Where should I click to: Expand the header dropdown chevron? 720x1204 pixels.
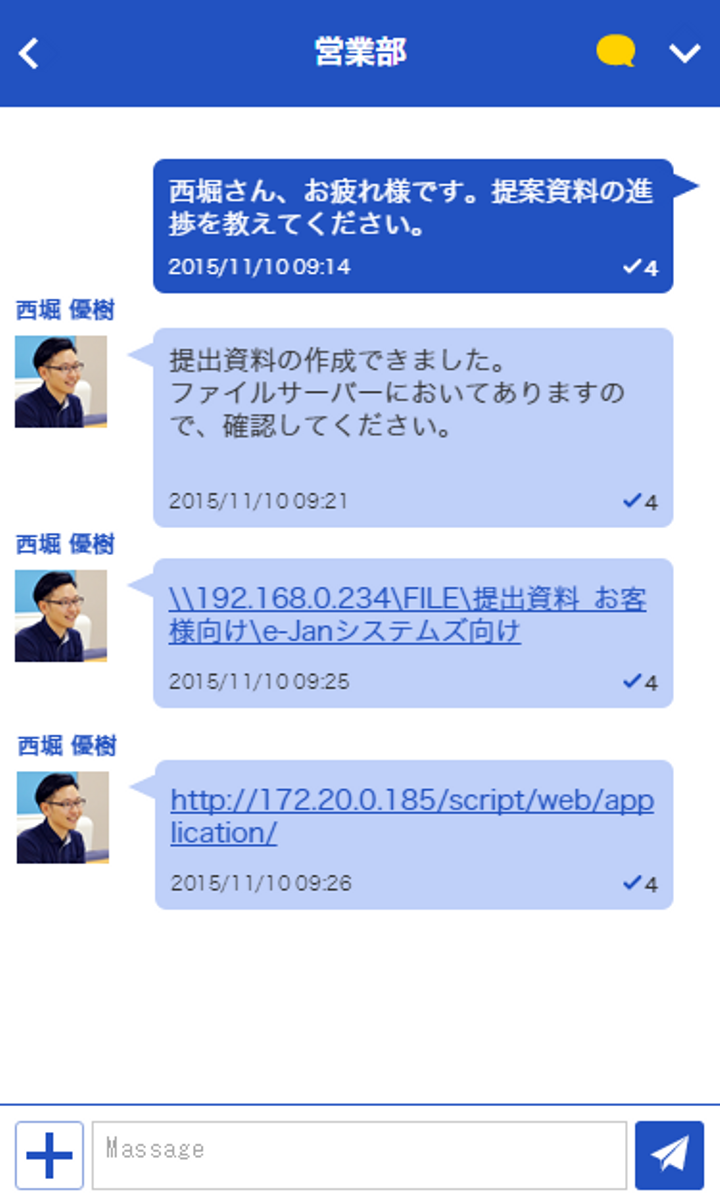pyautogui.click(x=685, y=53)
